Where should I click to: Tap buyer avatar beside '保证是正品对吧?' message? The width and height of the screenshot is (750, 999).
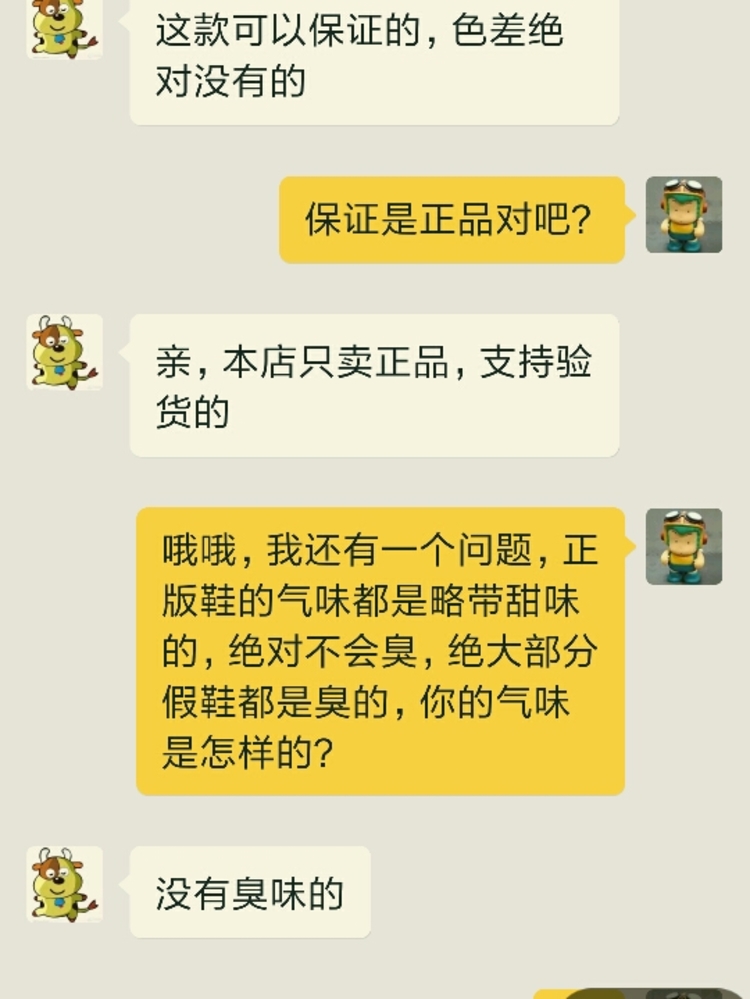(x=684, y=215)
